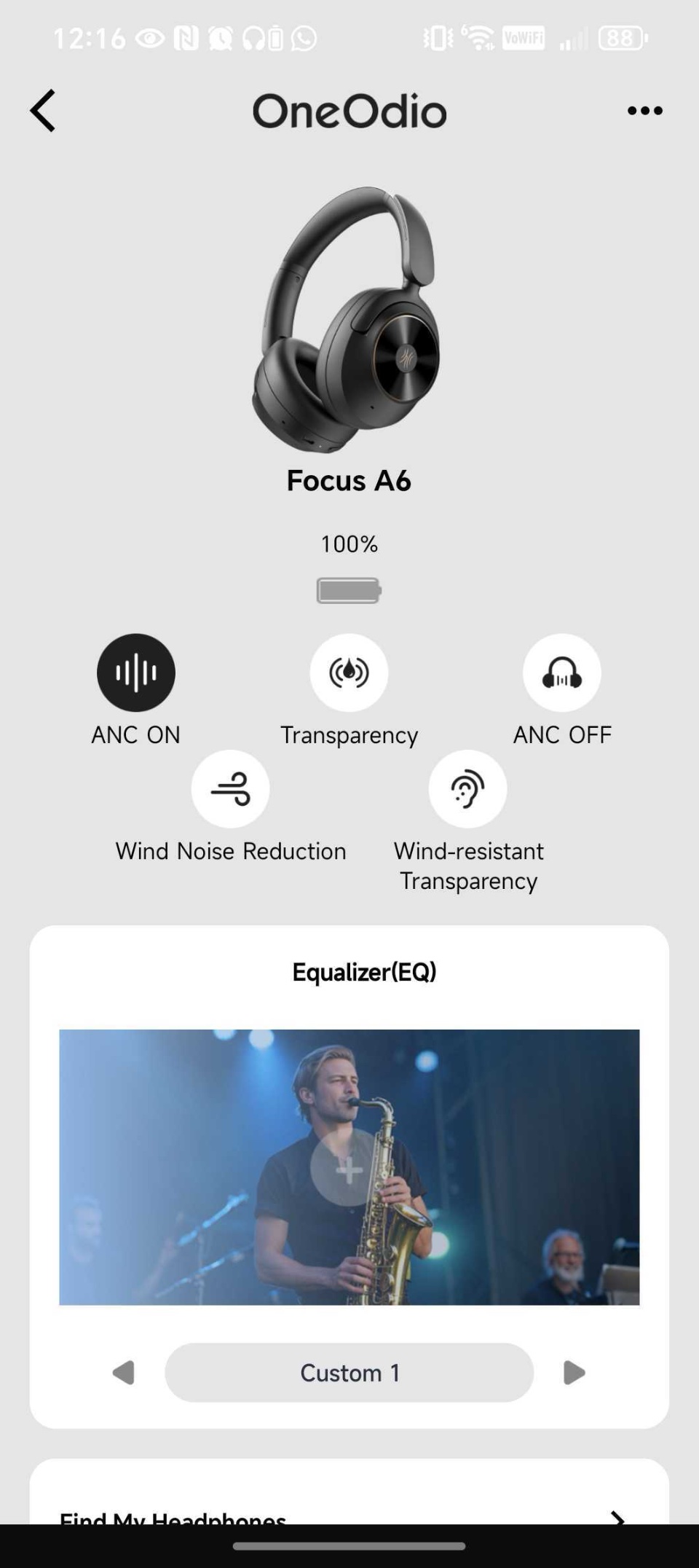Go back using the top-left arrow
This screenshot has height=1568, width=699.
pyautogui.click(x=43, y=111)
